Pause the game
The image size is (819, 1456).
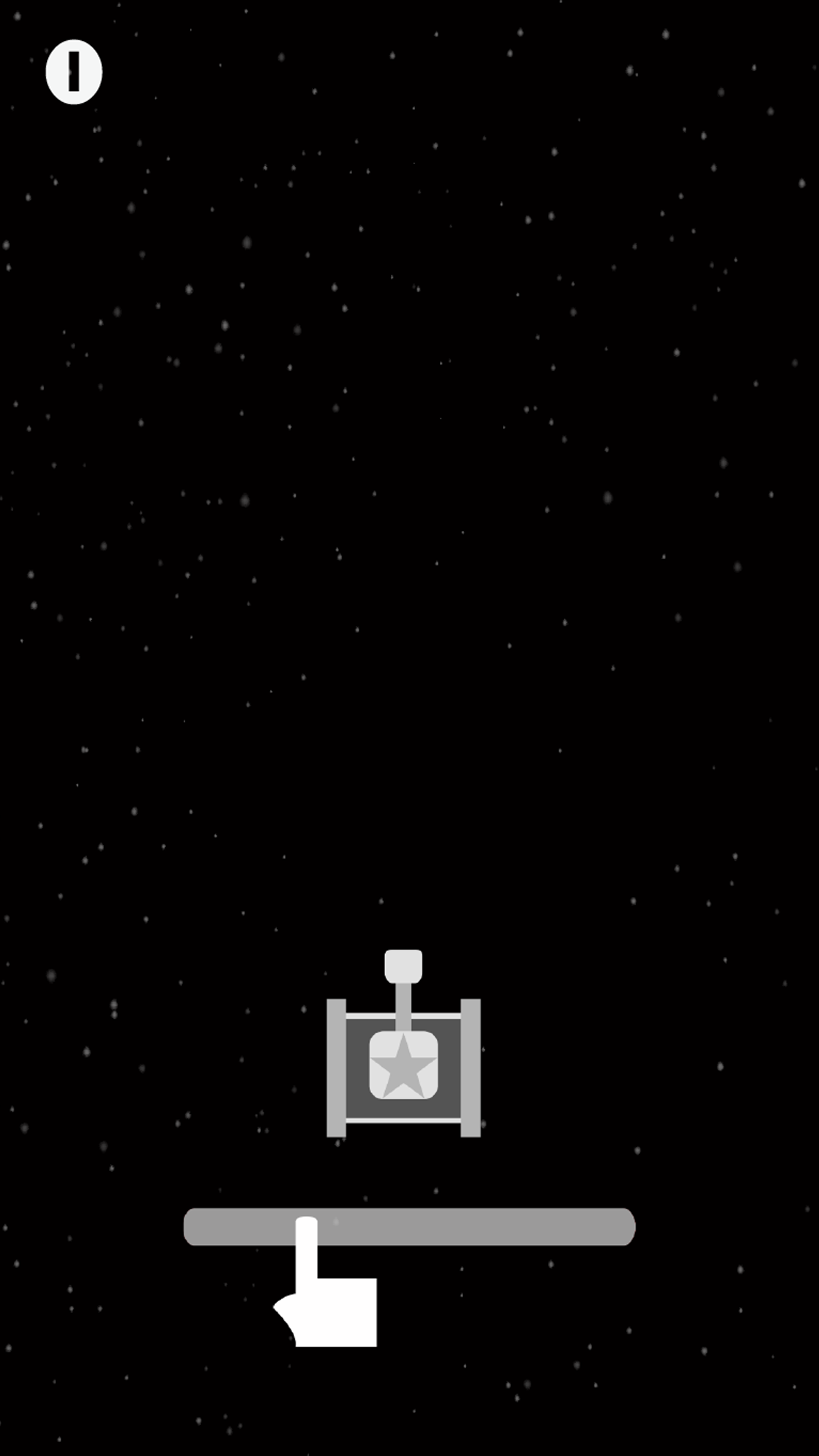coord(74,72)
